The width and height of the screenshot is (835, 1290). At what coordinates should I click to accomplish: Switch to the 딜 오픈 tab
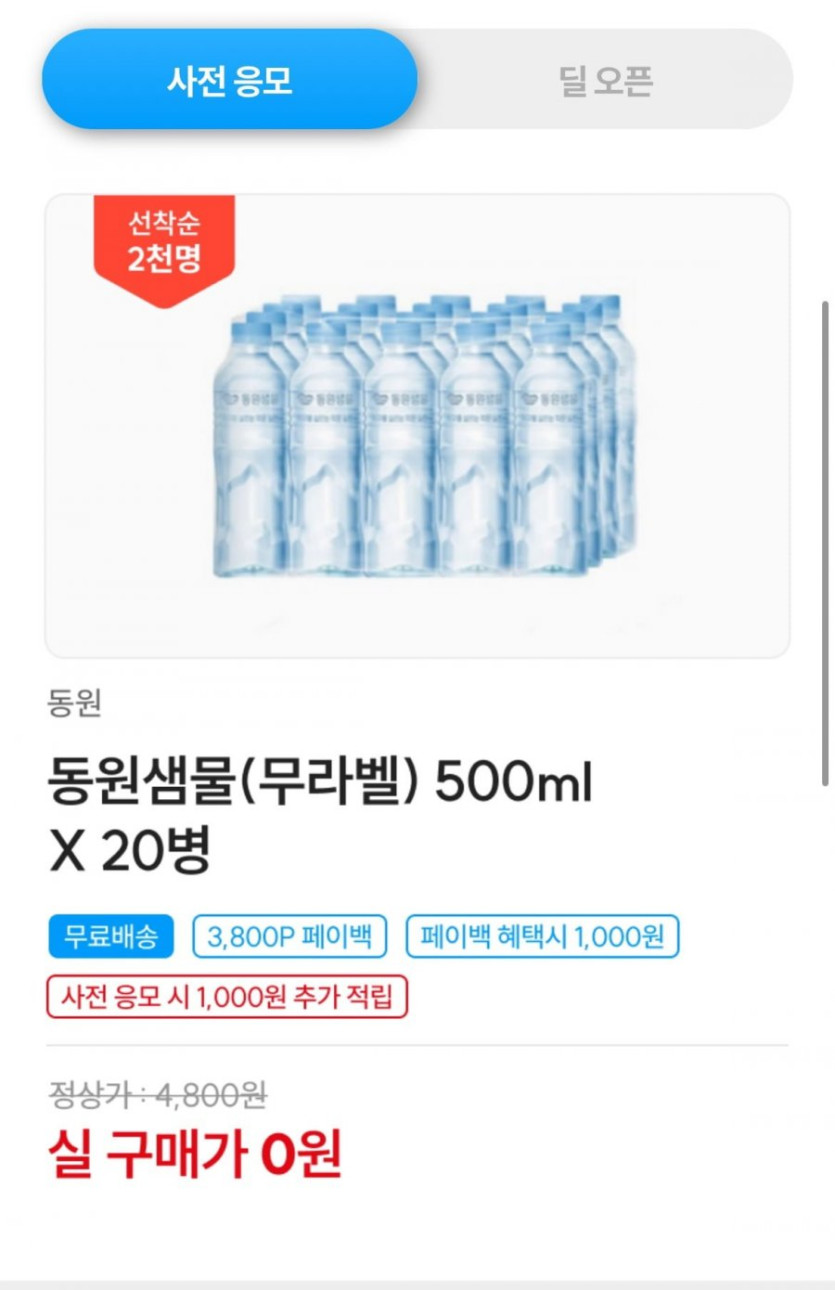coord(606,80)
